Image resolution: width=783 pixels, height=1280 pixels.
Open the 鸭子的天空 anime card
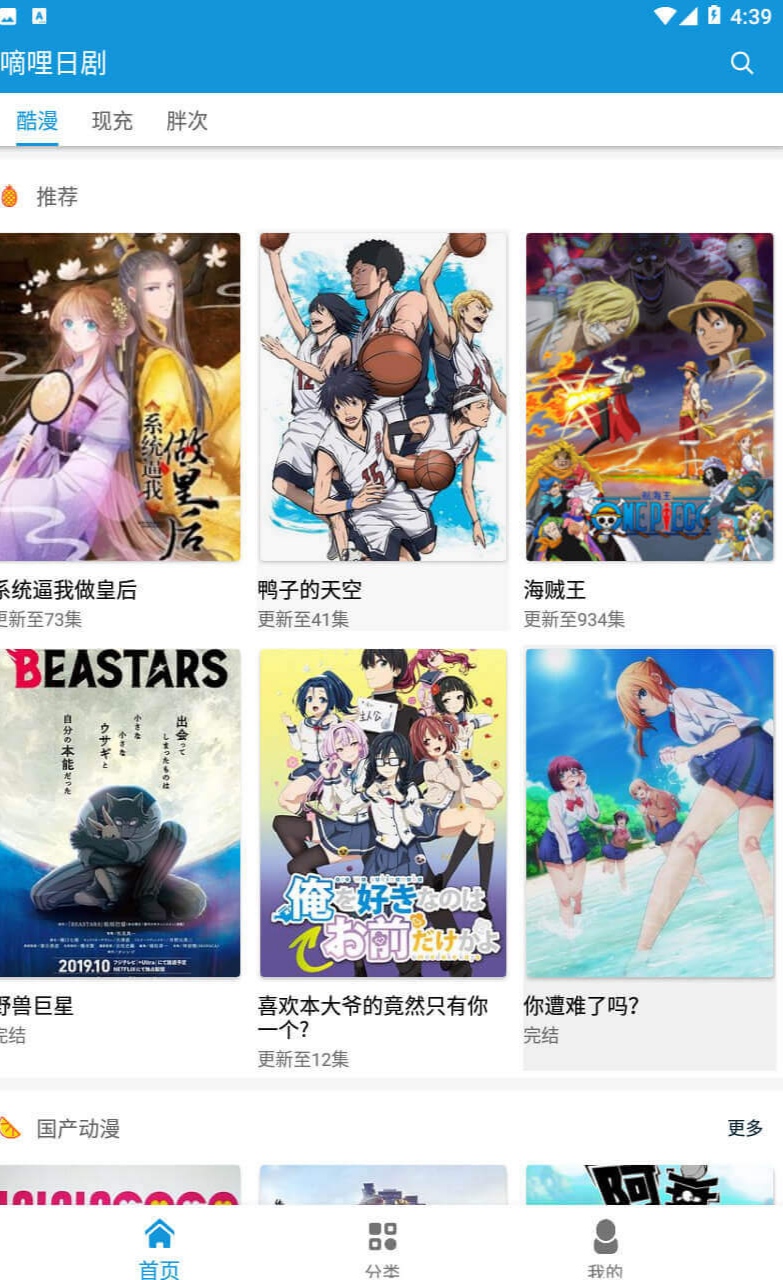[383, 432]
